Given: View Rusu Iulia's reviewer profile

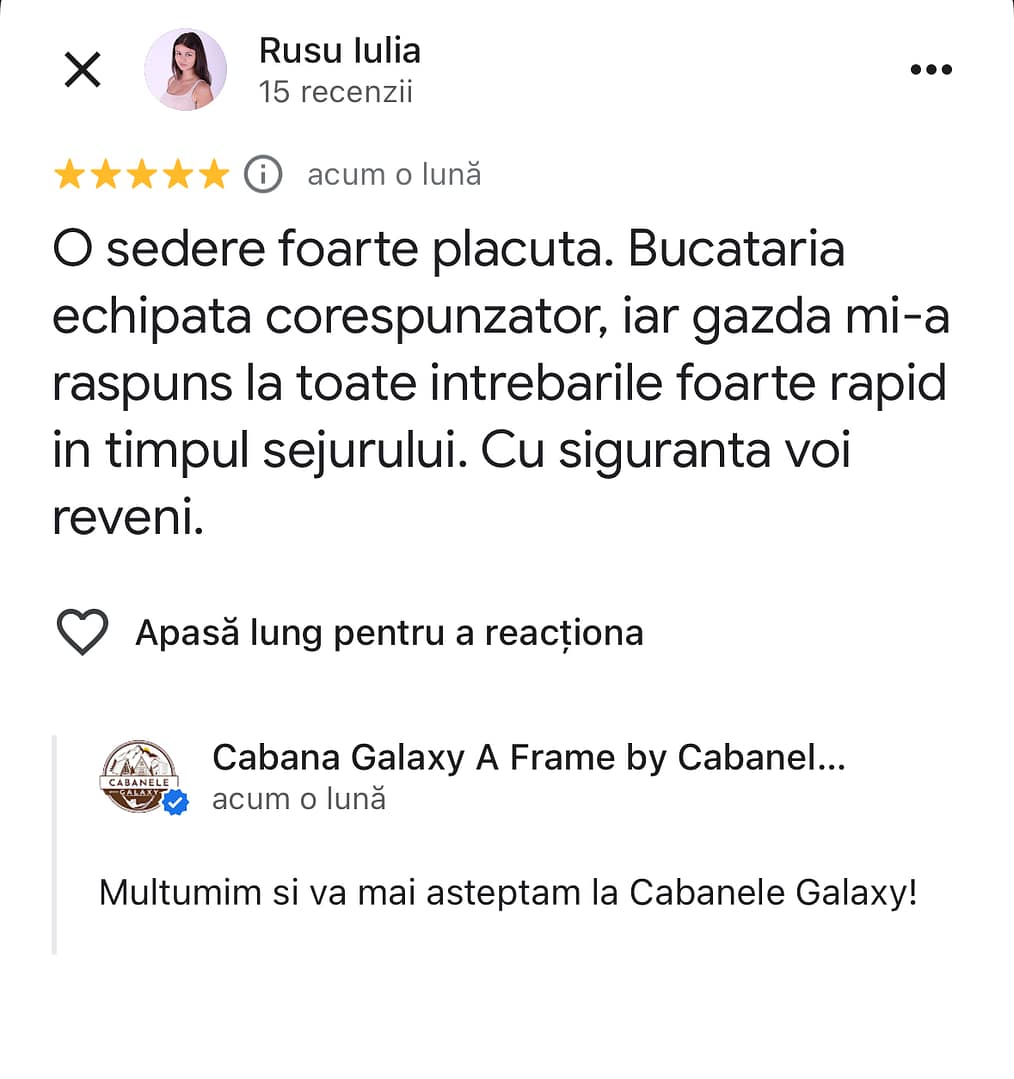Looking at the screenshot, I should (339, 51).
